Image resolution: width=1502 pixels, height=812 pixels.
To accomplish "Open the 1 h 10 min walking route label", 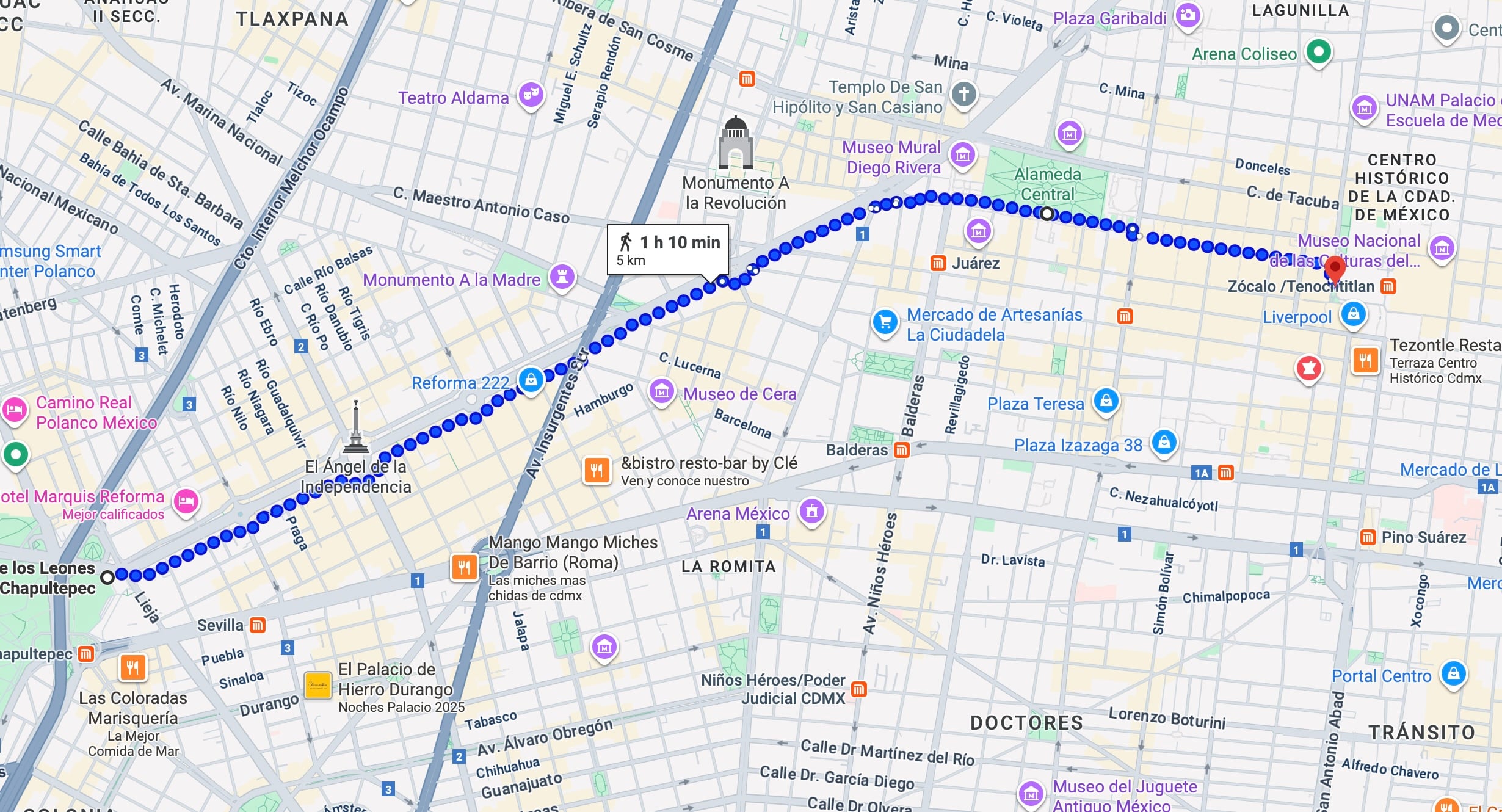I will coord(668,250).
